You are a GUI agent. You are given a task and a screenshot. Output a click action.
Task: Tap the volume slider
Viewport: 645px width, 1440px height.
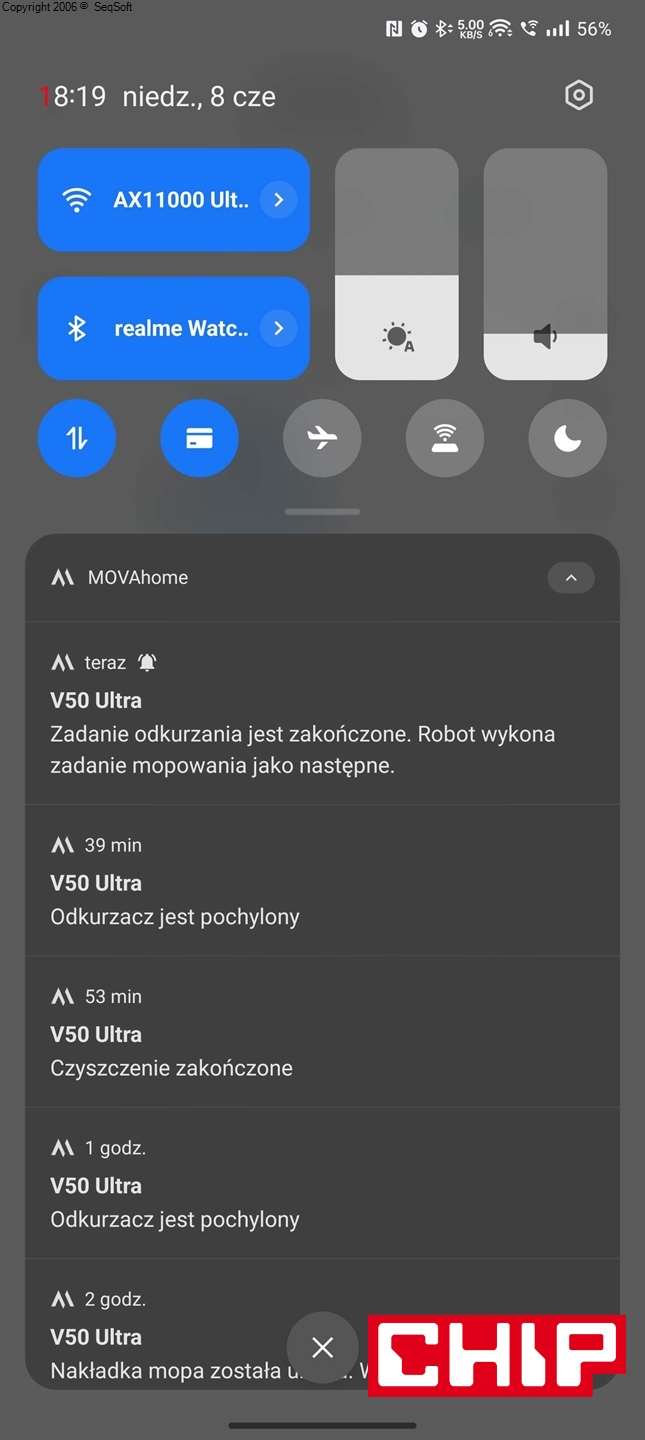(x=545, y=265)
